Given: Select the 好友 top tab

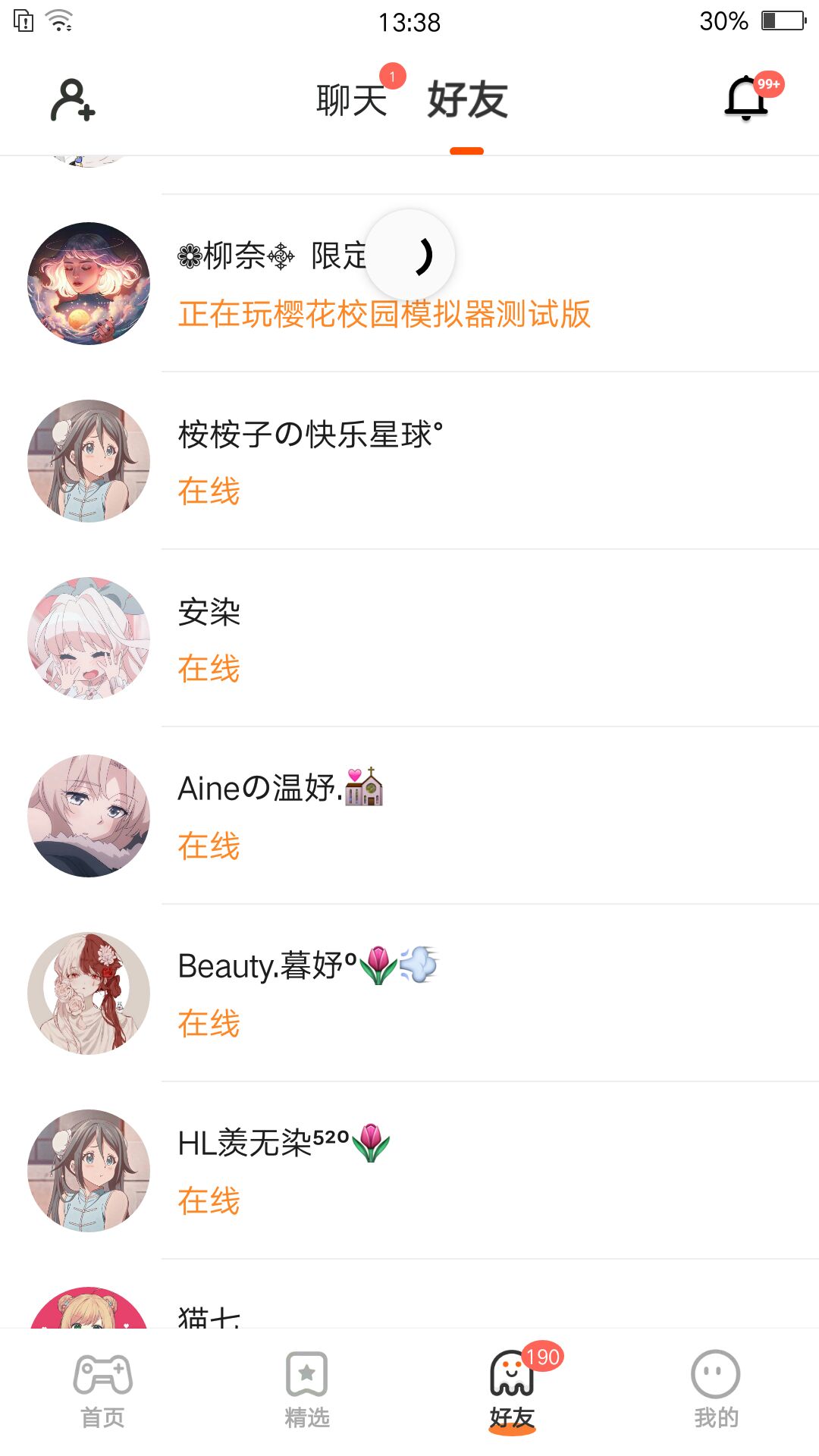Looking at the screenshot, I should click(x=467, y=100).
